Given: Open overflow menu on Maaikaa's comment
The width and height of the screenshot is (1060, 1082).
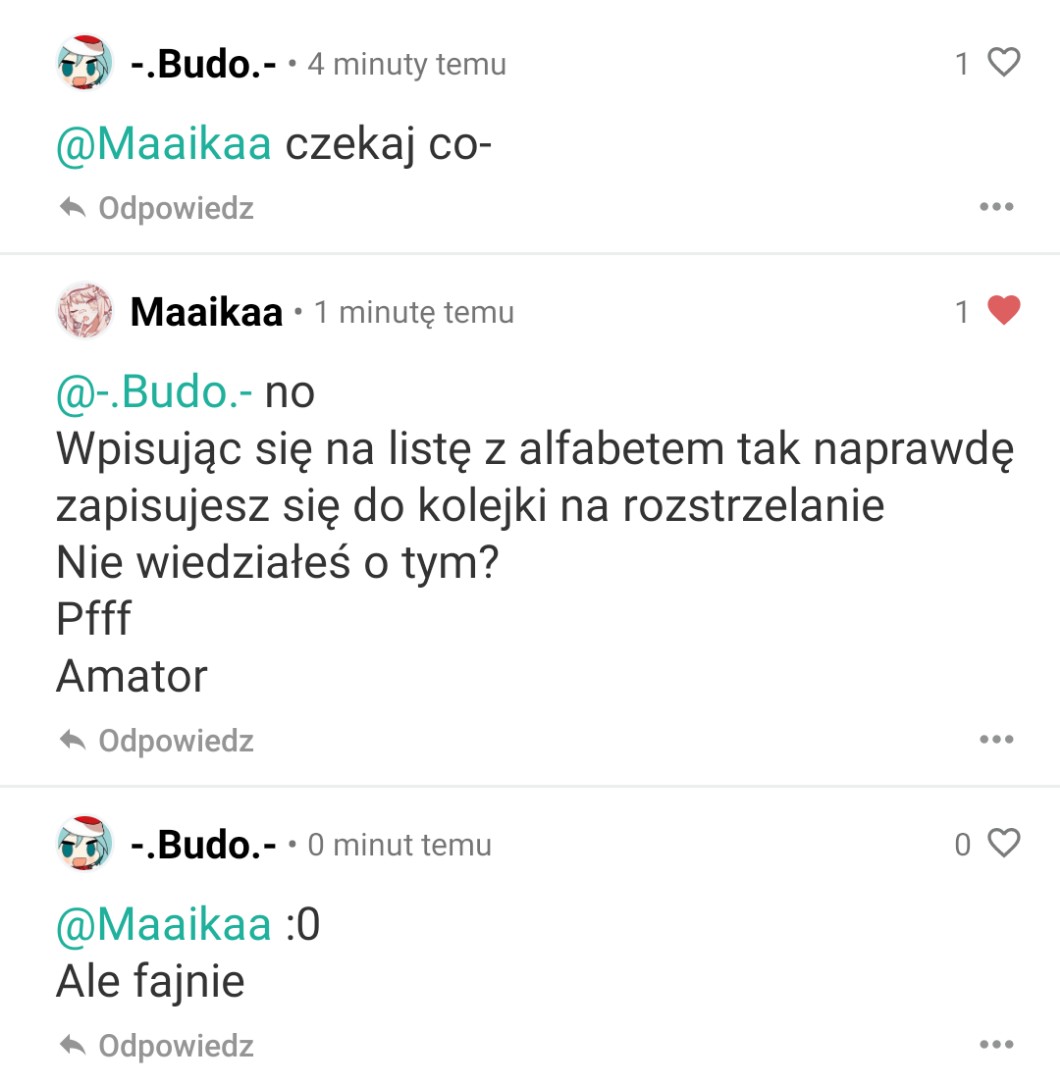Looking at the screenshot, I should [x=996, y=740].
